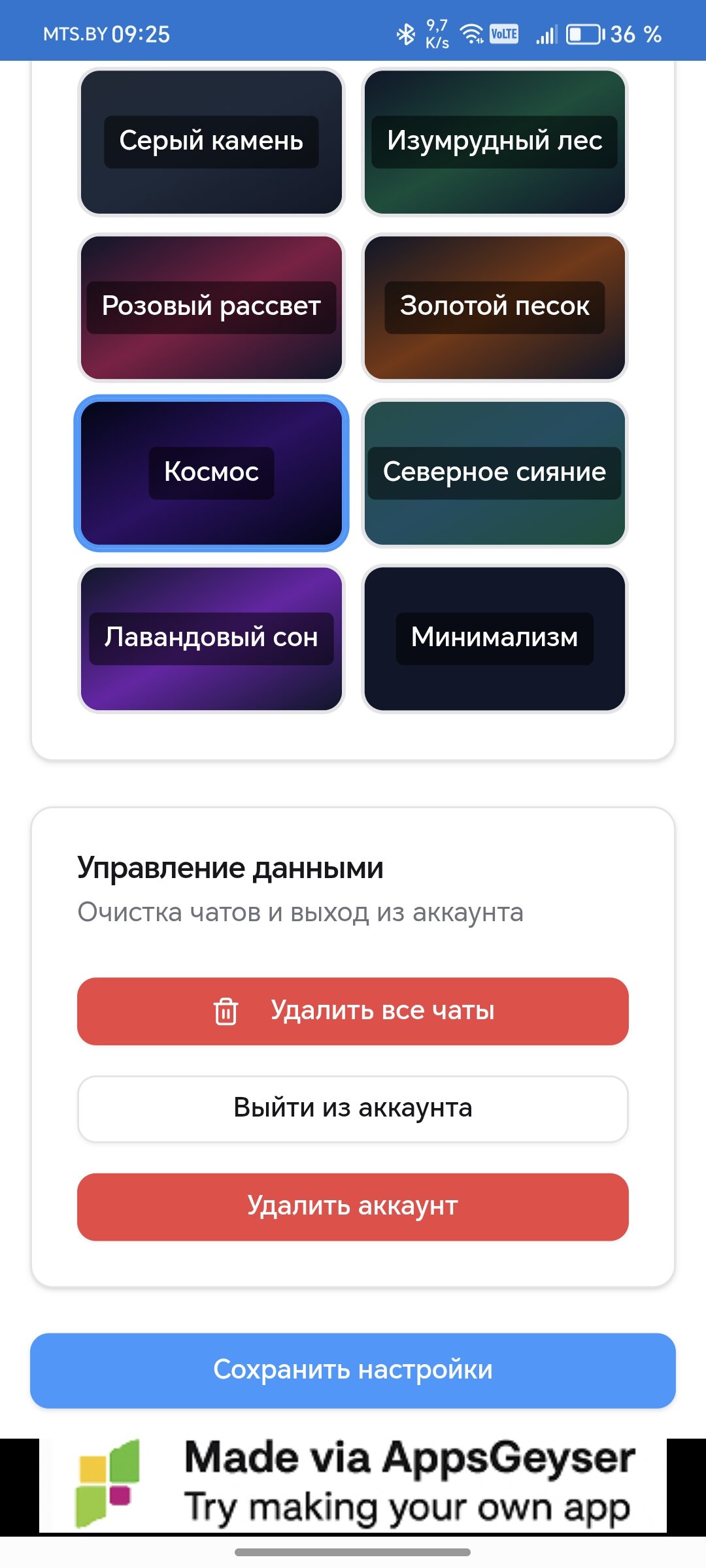Tap Удалить все чаты button
Screen dimensions: 706x1568
[353, 1011]
